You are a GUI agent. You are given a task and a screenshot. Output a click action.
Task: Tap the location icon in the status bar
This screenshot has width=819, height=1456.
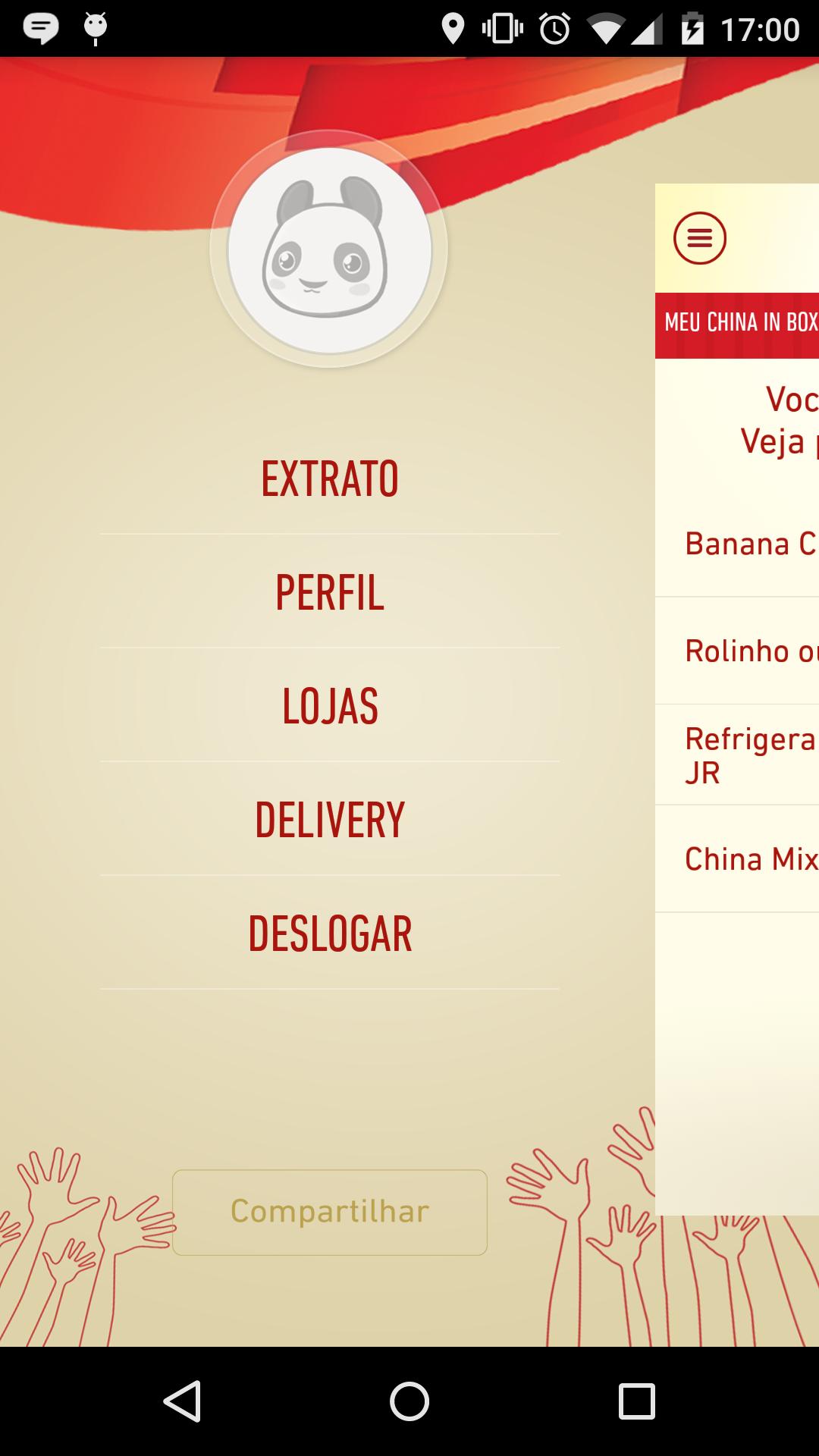click(x=453, y=27)
